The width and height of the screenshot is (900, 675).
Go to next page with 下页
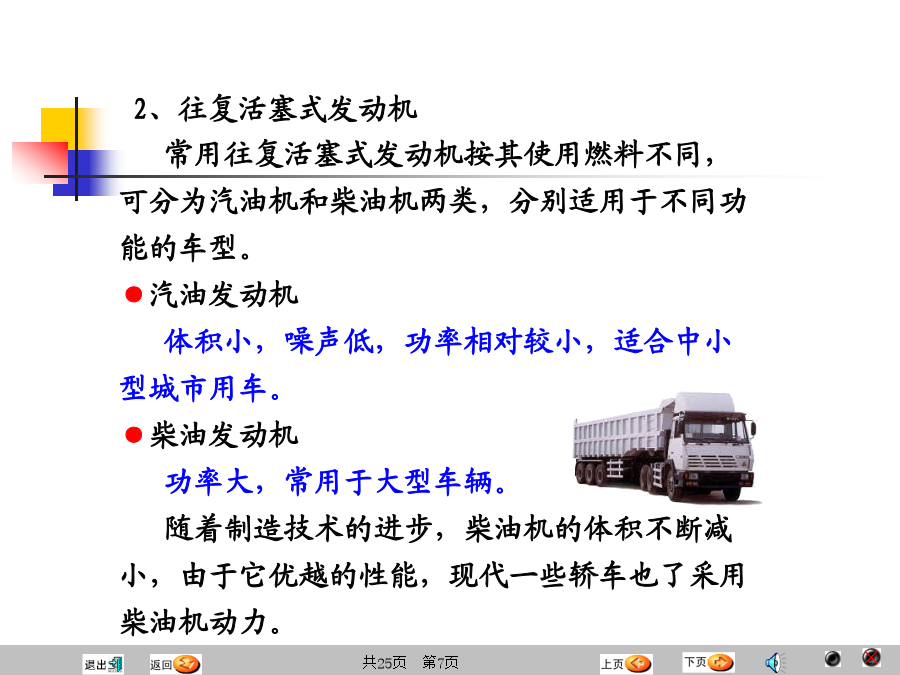[x=708, y=662]
